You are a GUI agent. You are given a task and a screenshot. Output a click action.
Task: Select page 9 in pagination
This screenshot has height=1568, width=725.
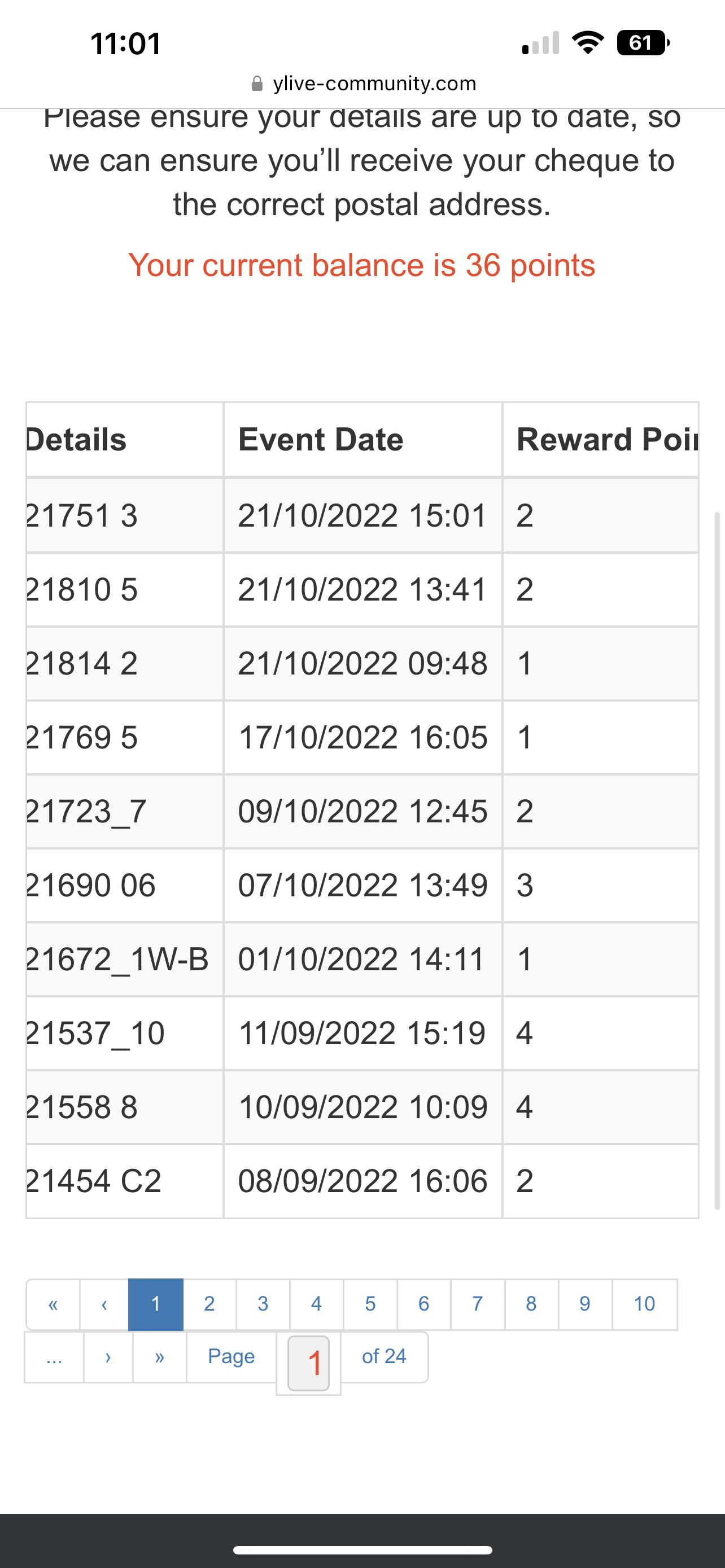(x=585, y=1304)
